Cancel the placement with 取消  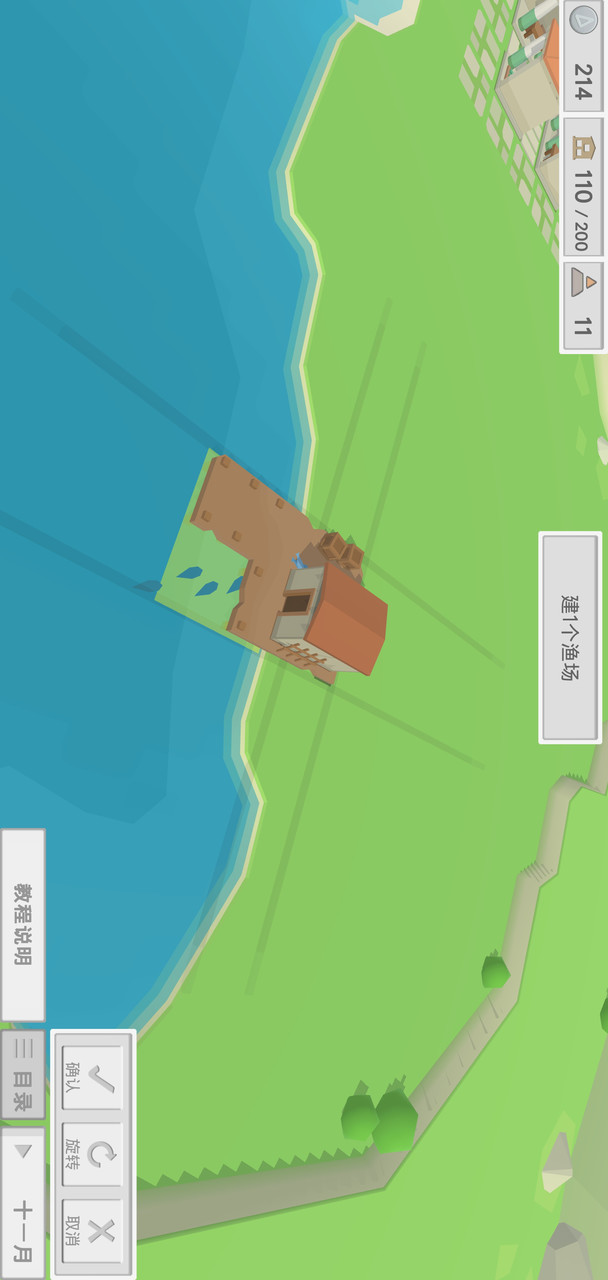(92, 1231)
